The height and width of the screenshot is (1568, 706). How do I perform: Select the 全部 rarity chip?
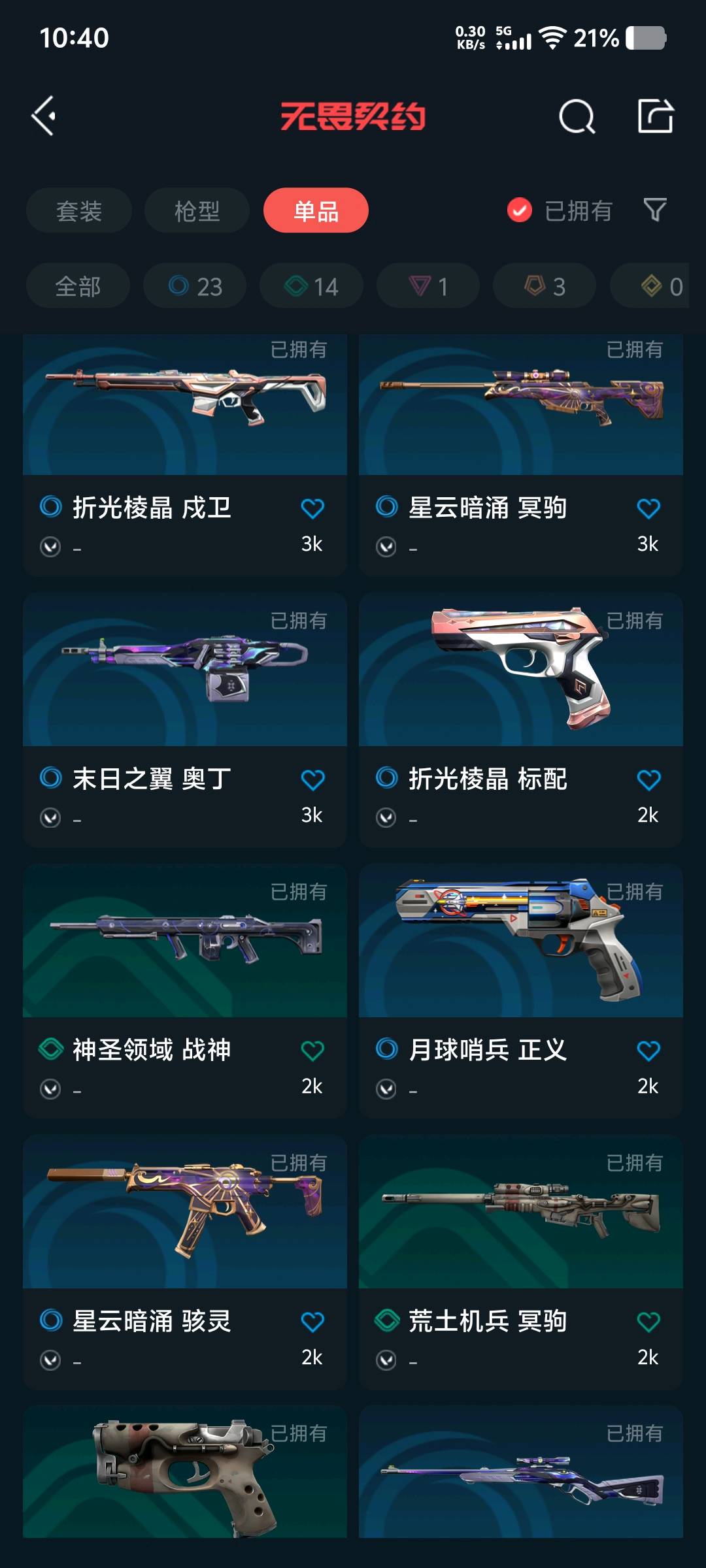(x=78, y=286)
